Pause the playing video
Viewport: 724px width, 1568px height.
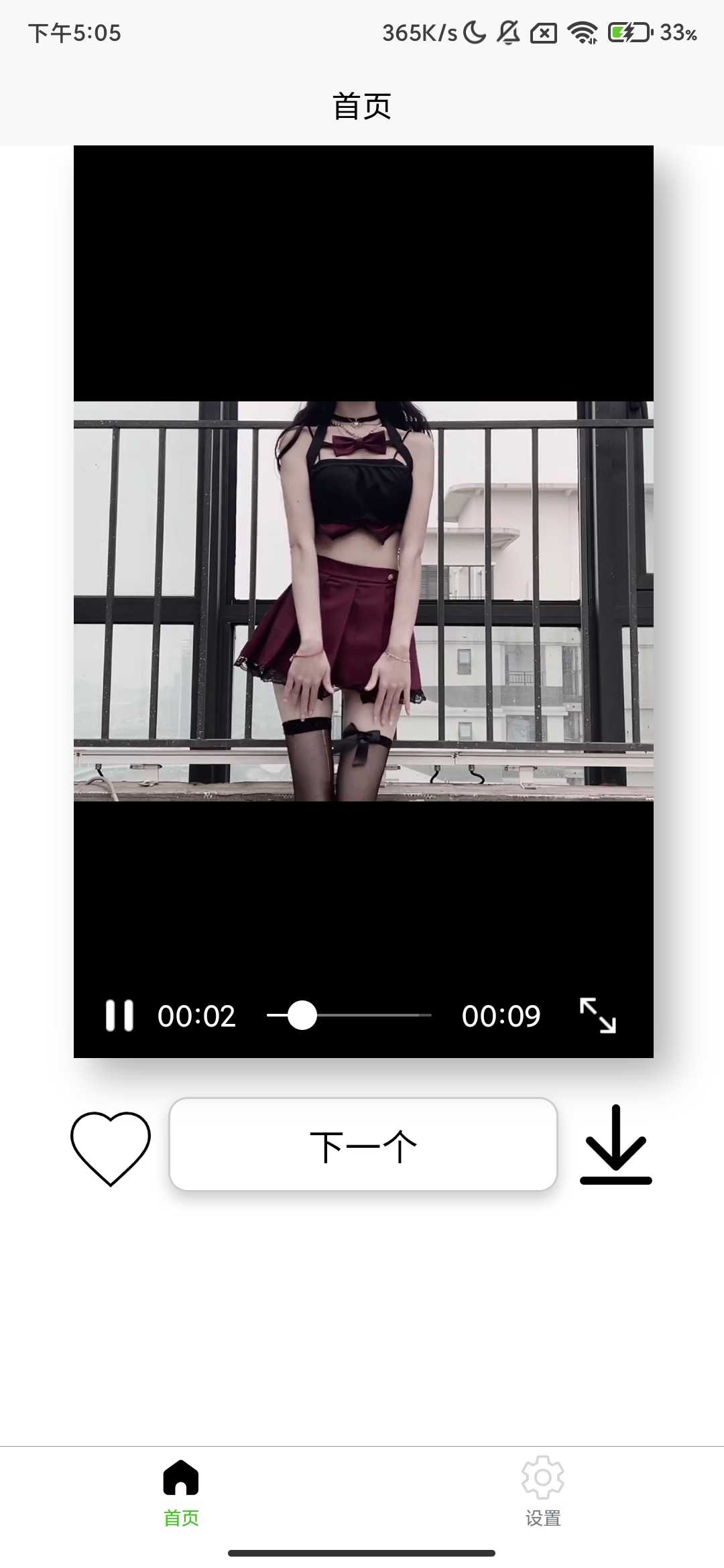[x=119, y=1015]
